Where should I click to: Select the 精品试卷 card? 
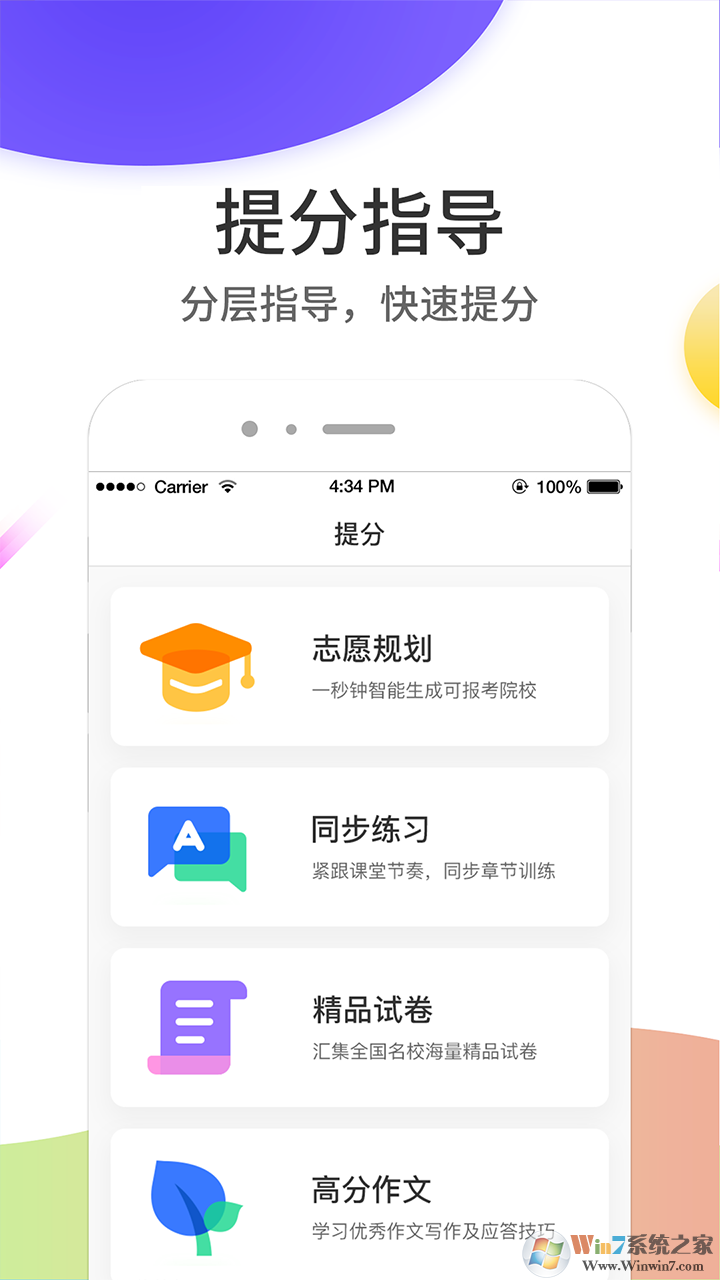pyautogui.click(x=360, y=1027)
